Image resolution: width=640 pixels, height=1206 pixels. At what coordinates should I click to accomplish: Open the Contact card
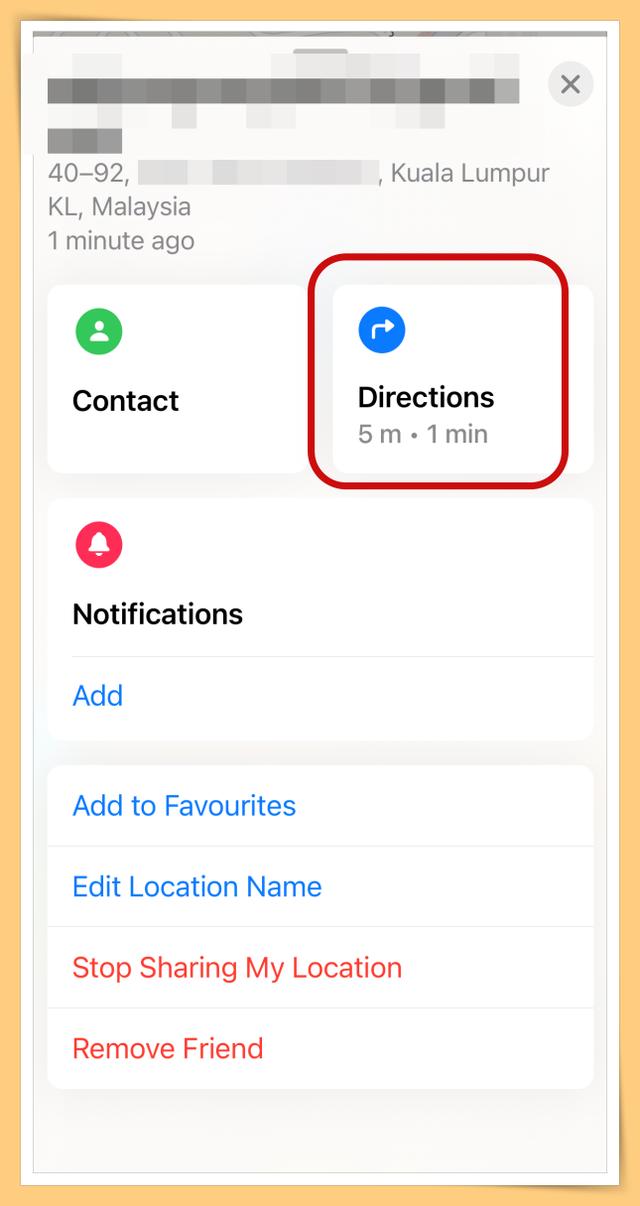[x=177, y=379]
